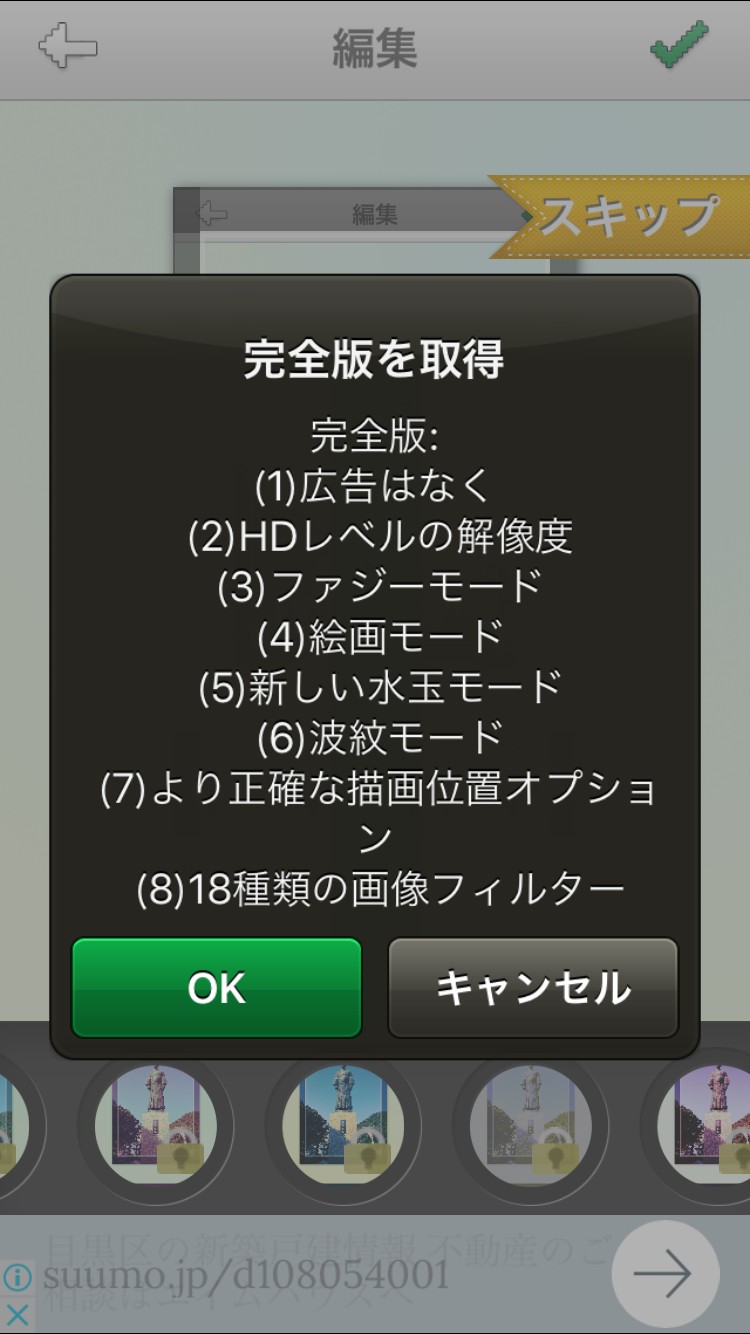Go back using the arrow in header
Screen dimensions: 750x1334
click(x=68, y=47)
